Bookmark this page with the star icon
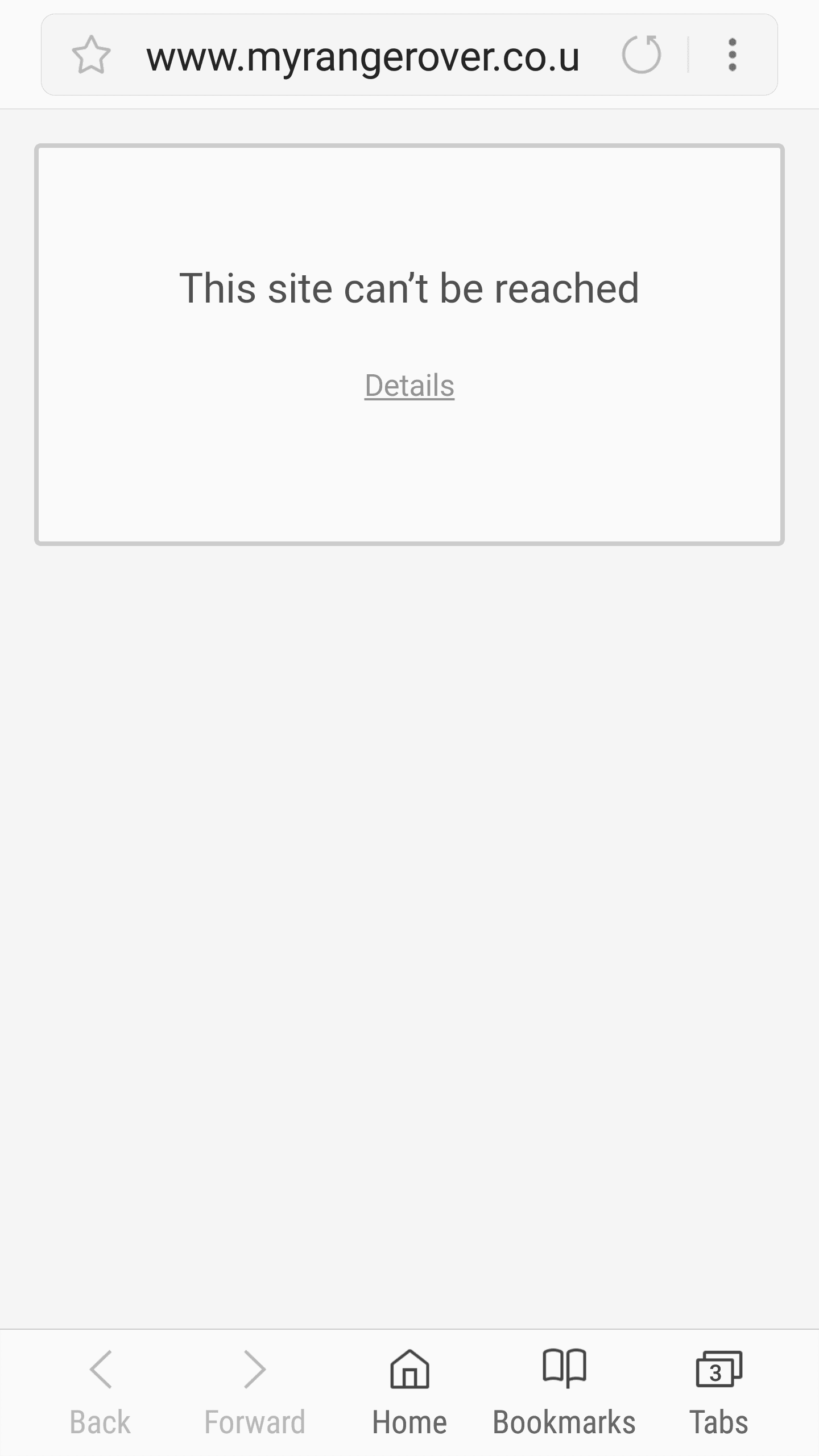819x1456 pixels. [91, 55]
